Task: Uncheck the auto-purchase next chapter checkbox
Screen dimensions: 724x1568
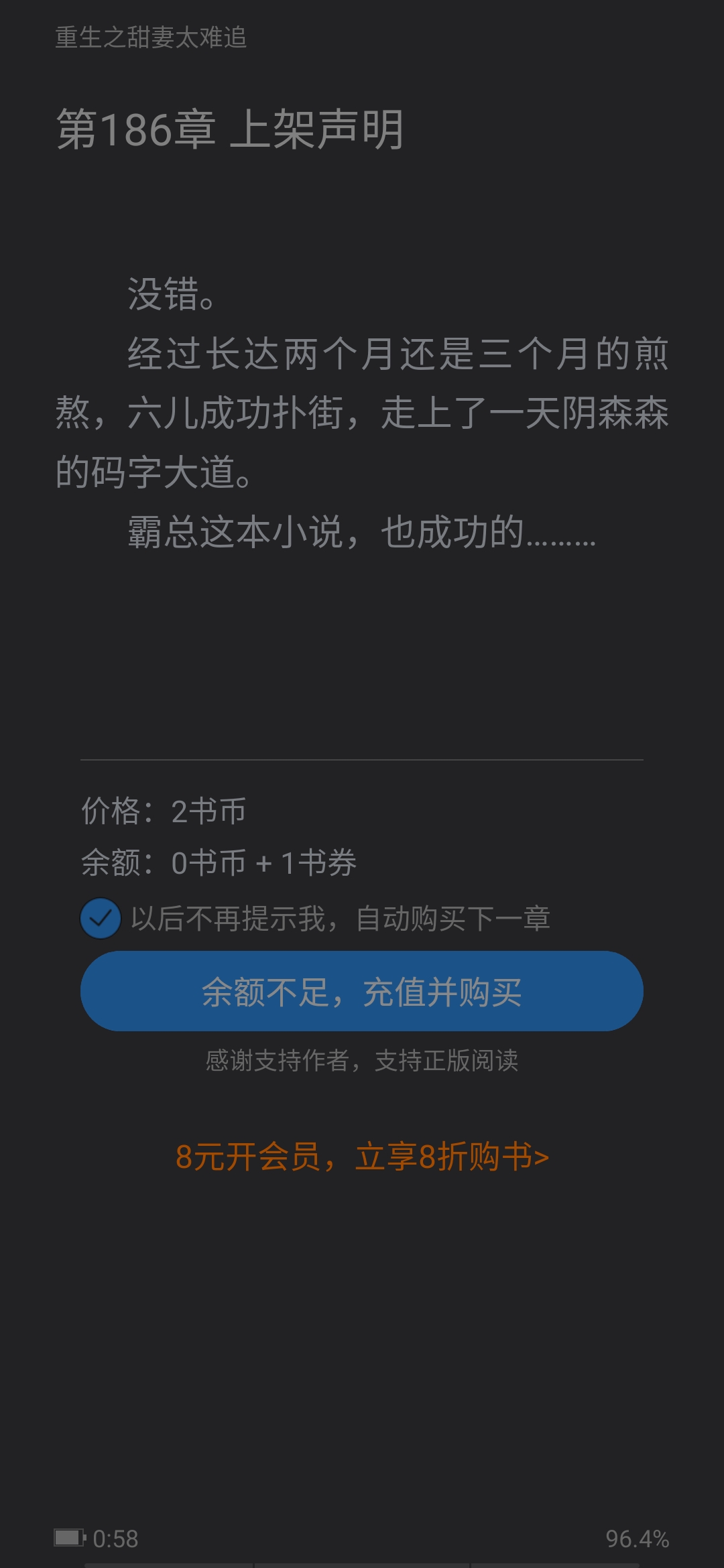Action: (x=101, y=919)
